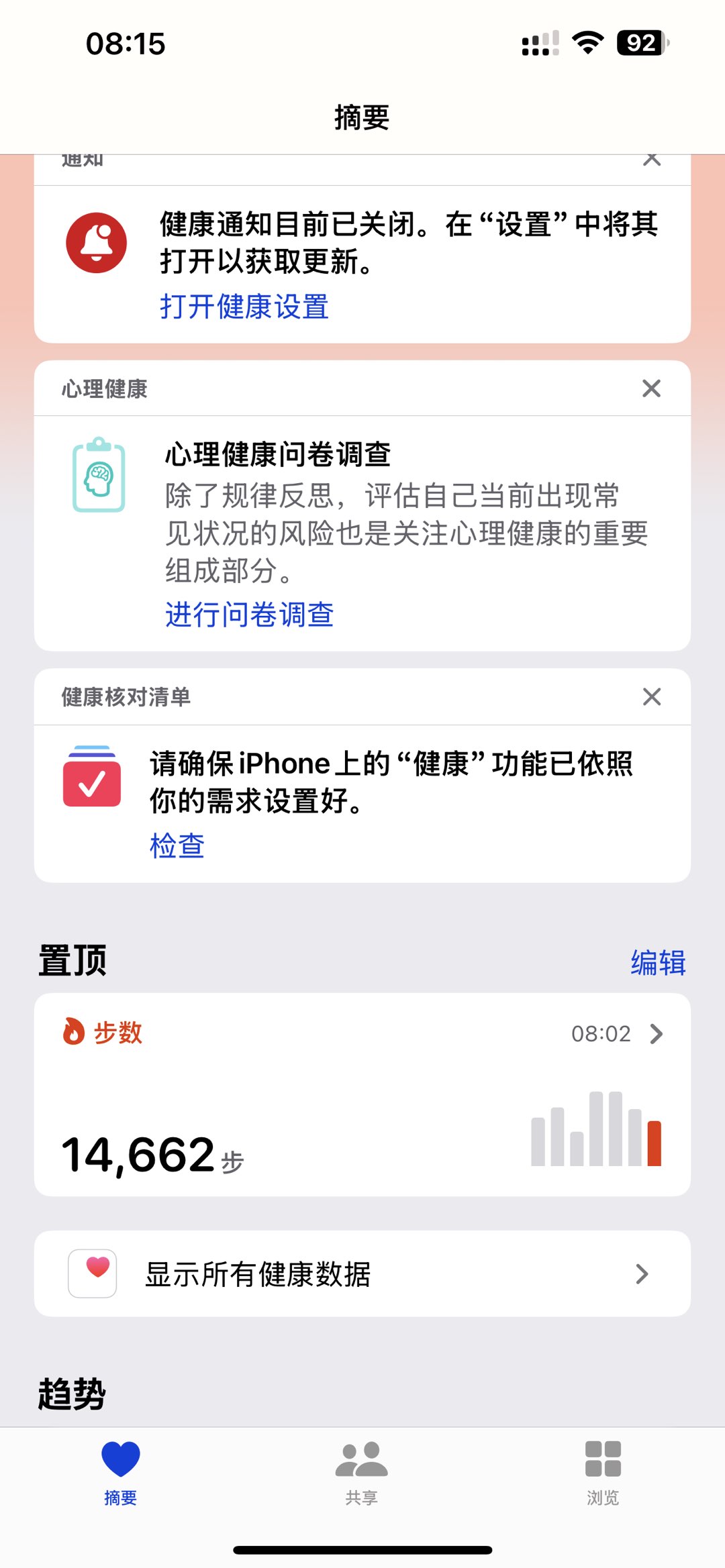Open the 打开健康设置 link

pyautogui.click(x=244, y=307)
